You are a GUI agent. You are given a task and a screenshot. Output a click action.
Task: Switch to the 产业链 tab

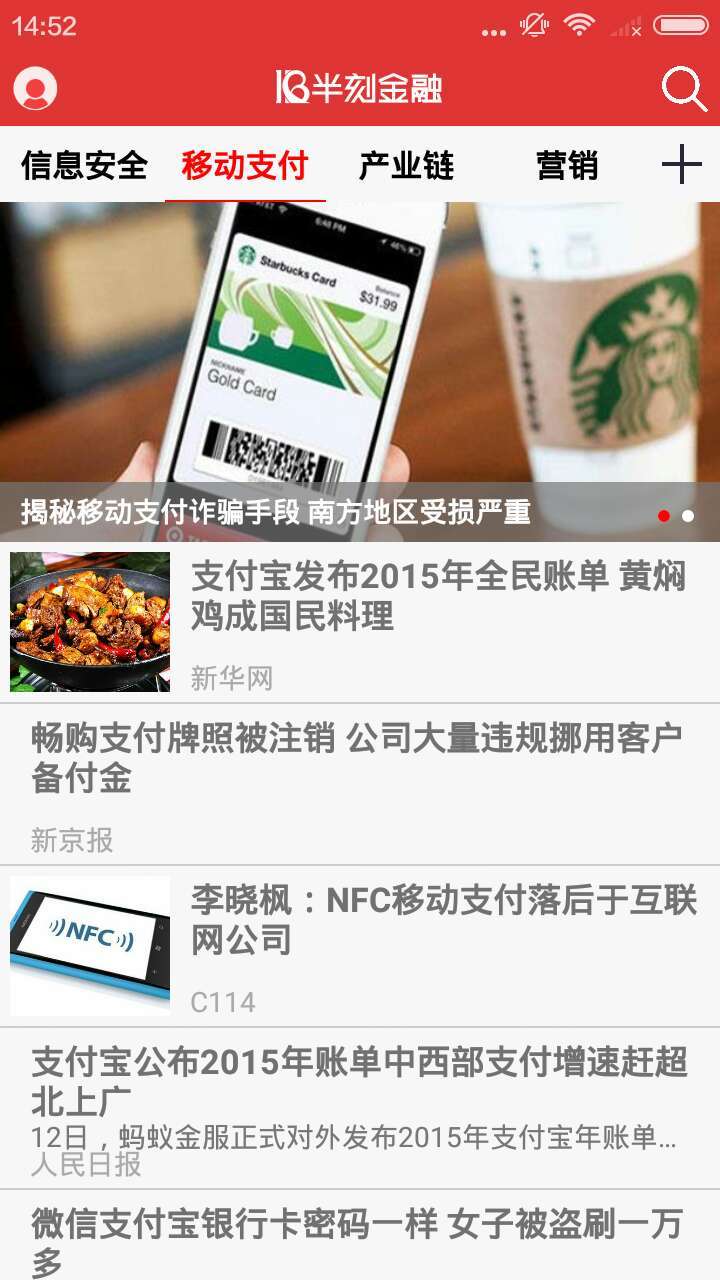click(406, 165)
